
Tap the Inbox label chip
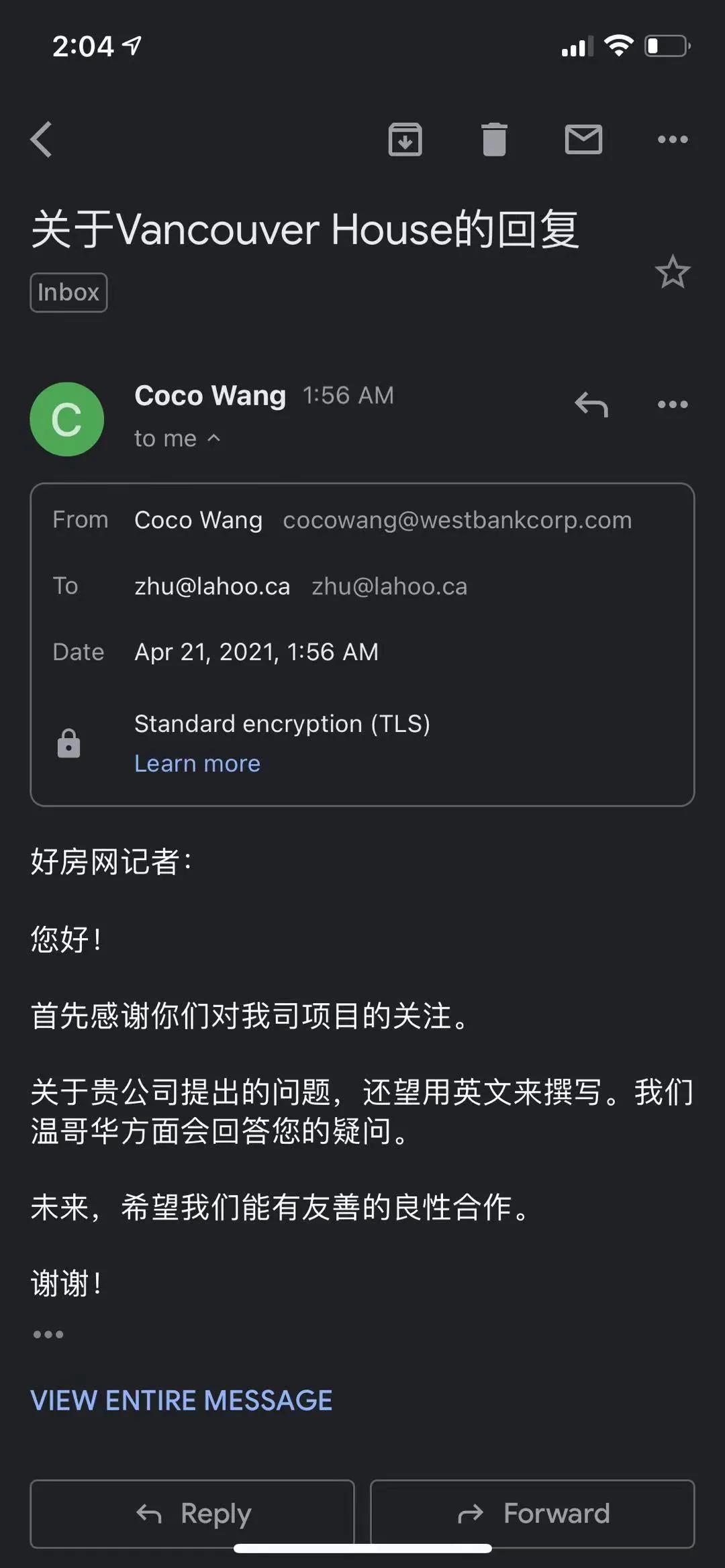coord(68,293)
